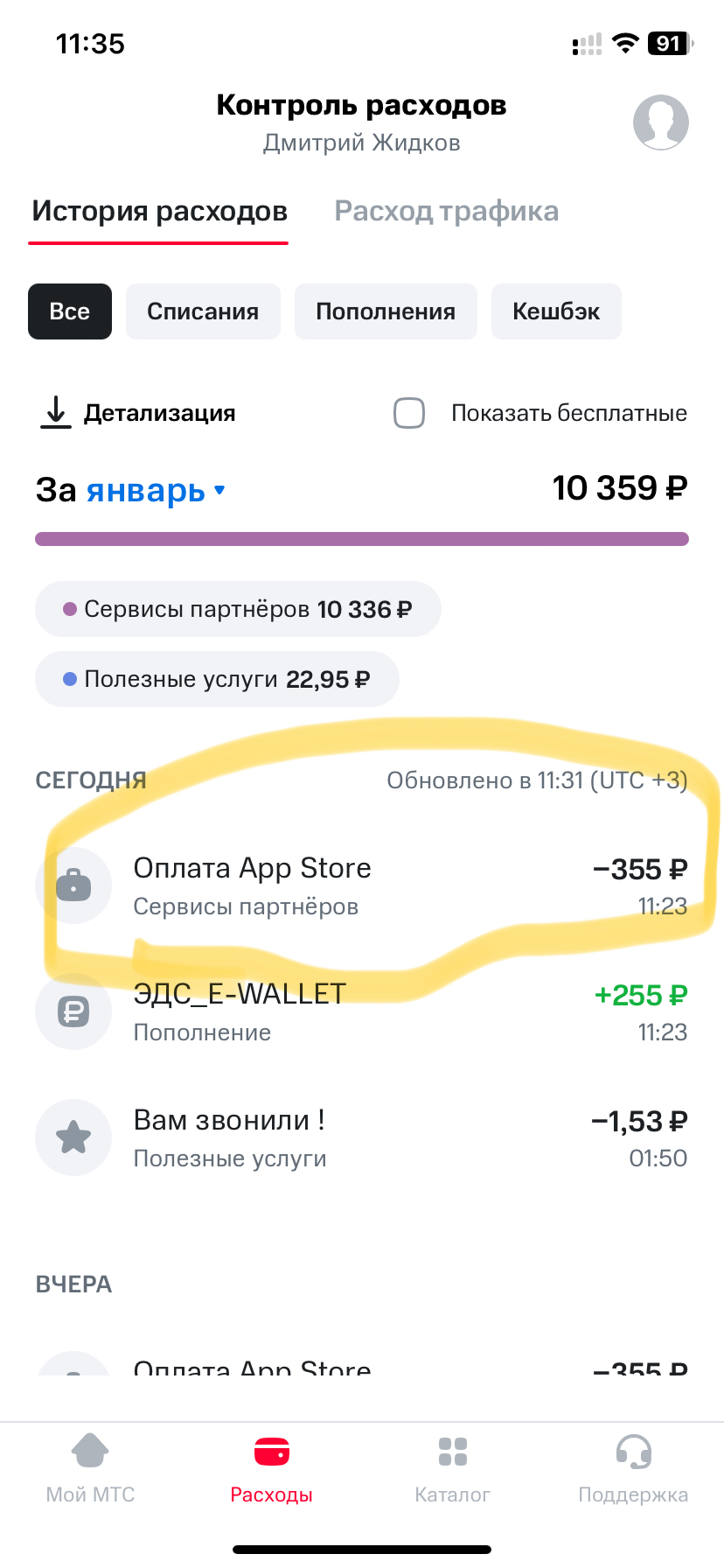
Task: Switch to the Расход трафика tab
Action: (446, 212)
